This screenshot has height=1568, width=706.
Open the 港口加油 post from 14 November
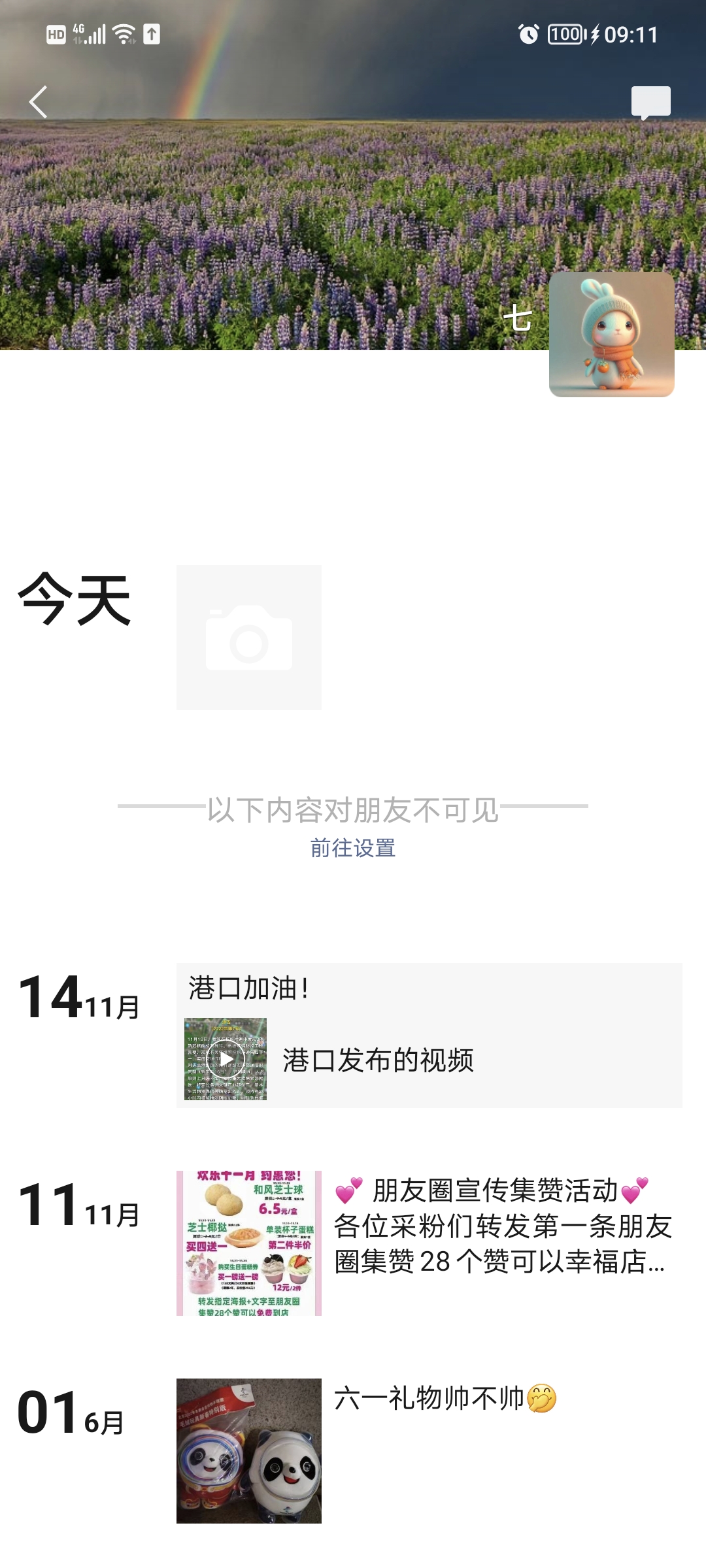point(428,988)
